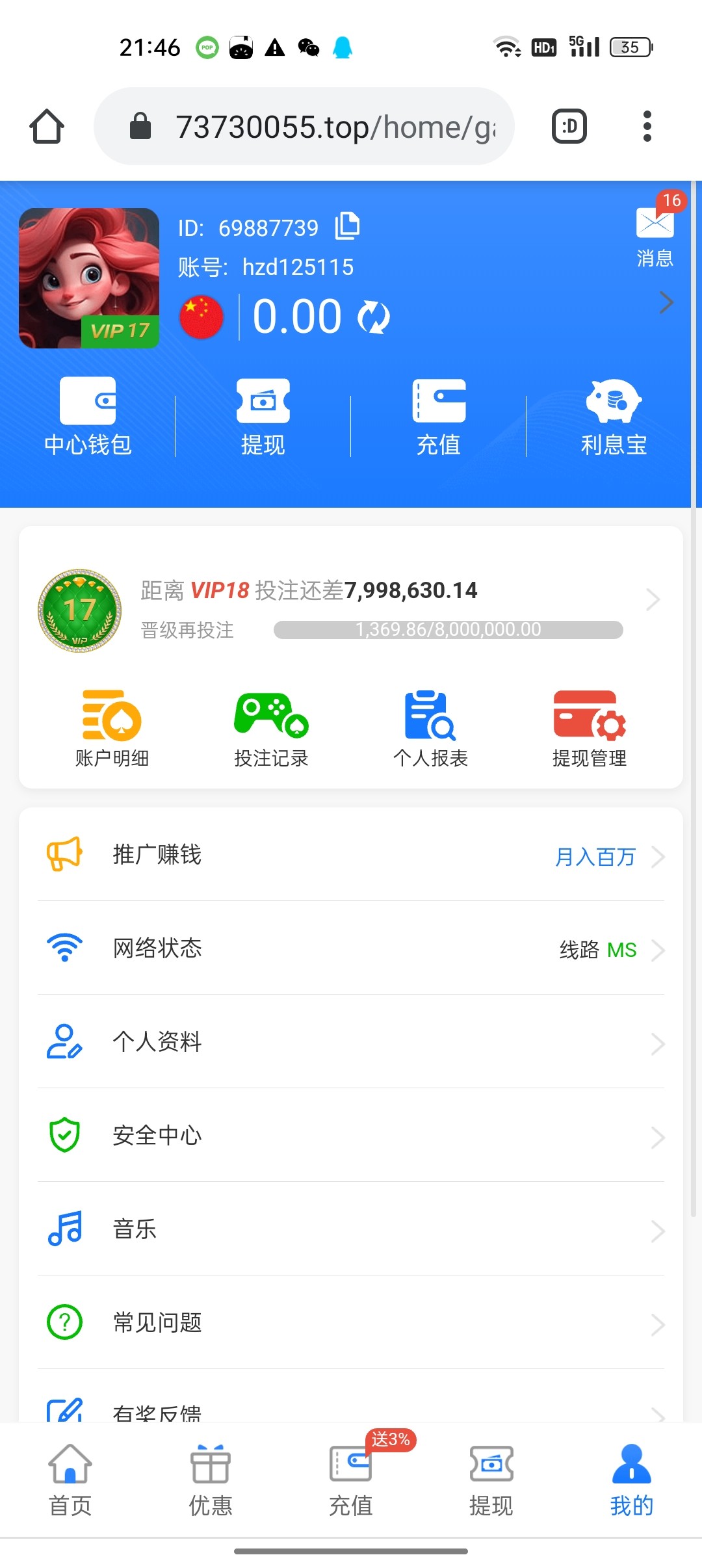702x1568 pixels.
Task: Open the 充值 tab with 送3% badge
Action: [351, 1480]
